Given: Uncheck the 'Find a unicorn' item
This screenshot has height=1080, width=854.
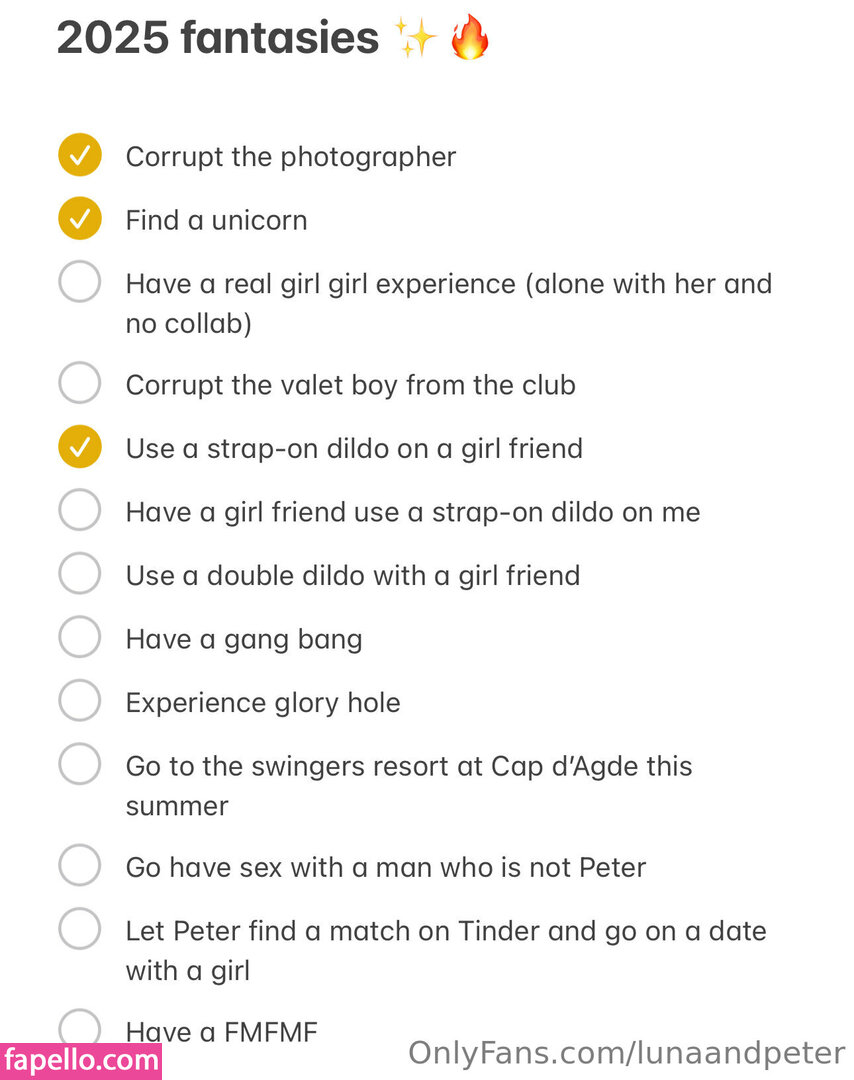Looking at the screenshot, I should pos(79,219).
